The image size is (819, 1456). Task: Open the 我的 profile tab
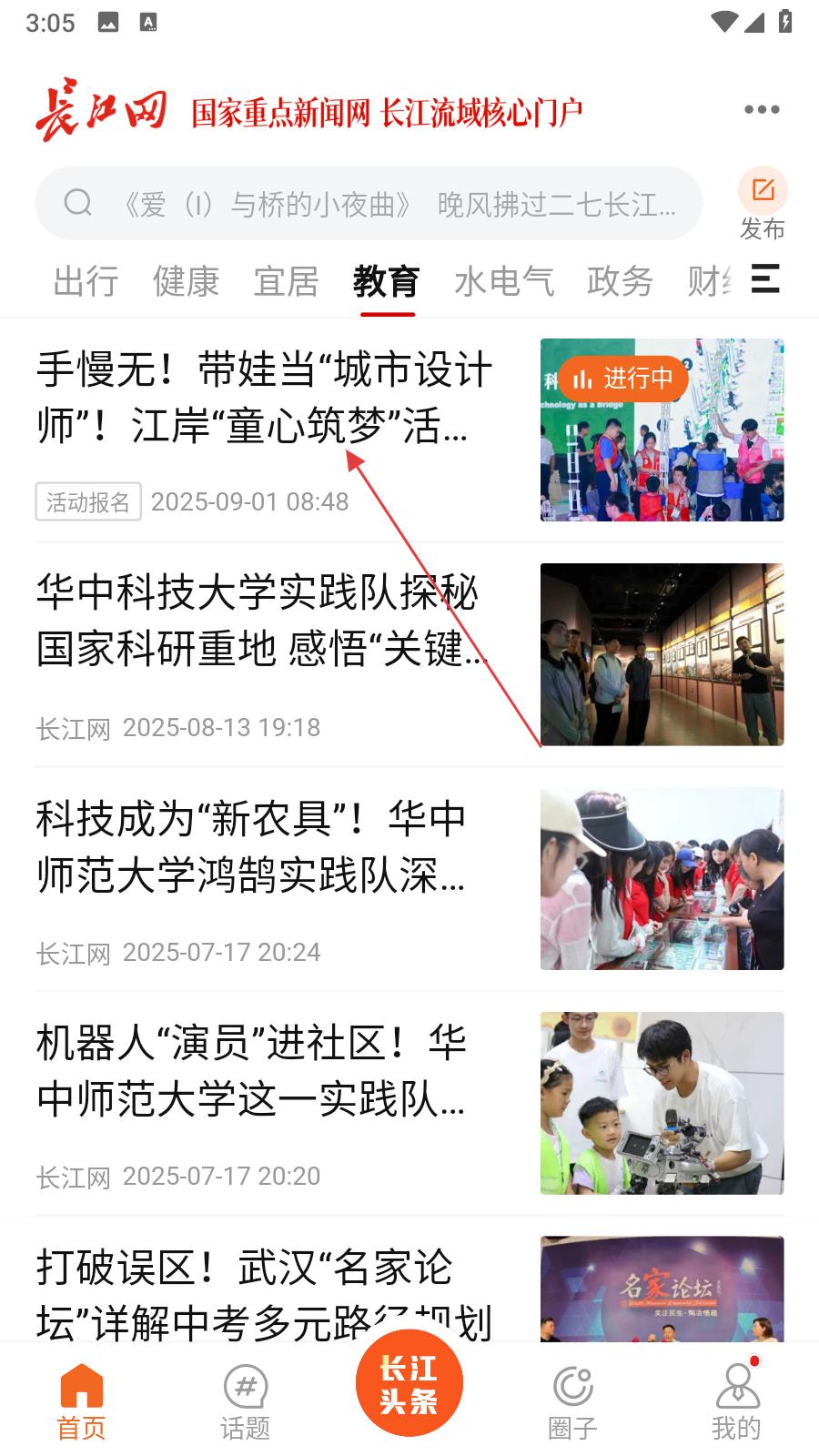[x=736, y=1401]
